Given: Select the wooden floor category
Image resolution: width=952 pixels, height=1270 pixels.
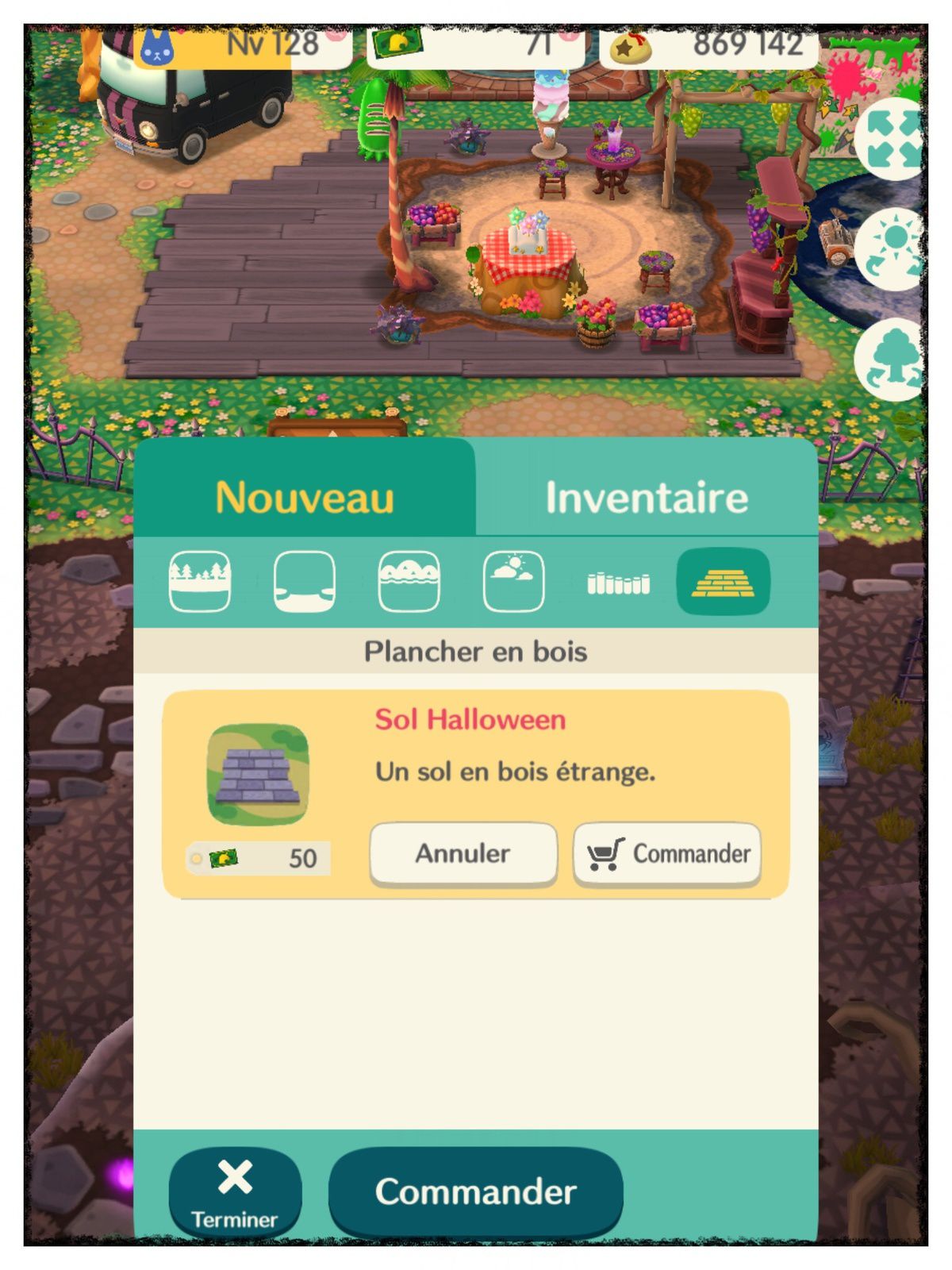Looking at the screenshot, I should [x=723, y=582].
